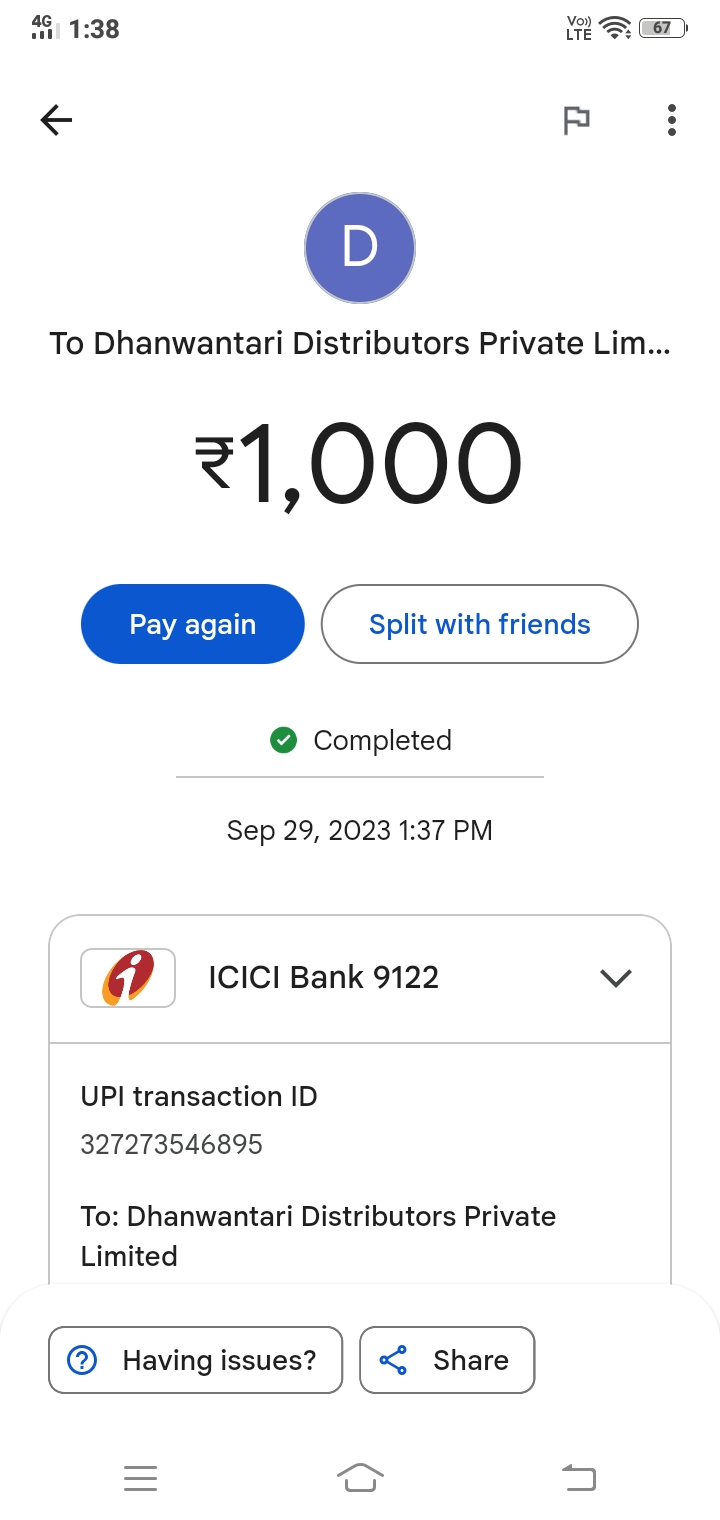This screenshot has width=720, height=1520.
Task: Tap the system back button in navigation bar
Action: [579, 1478]
